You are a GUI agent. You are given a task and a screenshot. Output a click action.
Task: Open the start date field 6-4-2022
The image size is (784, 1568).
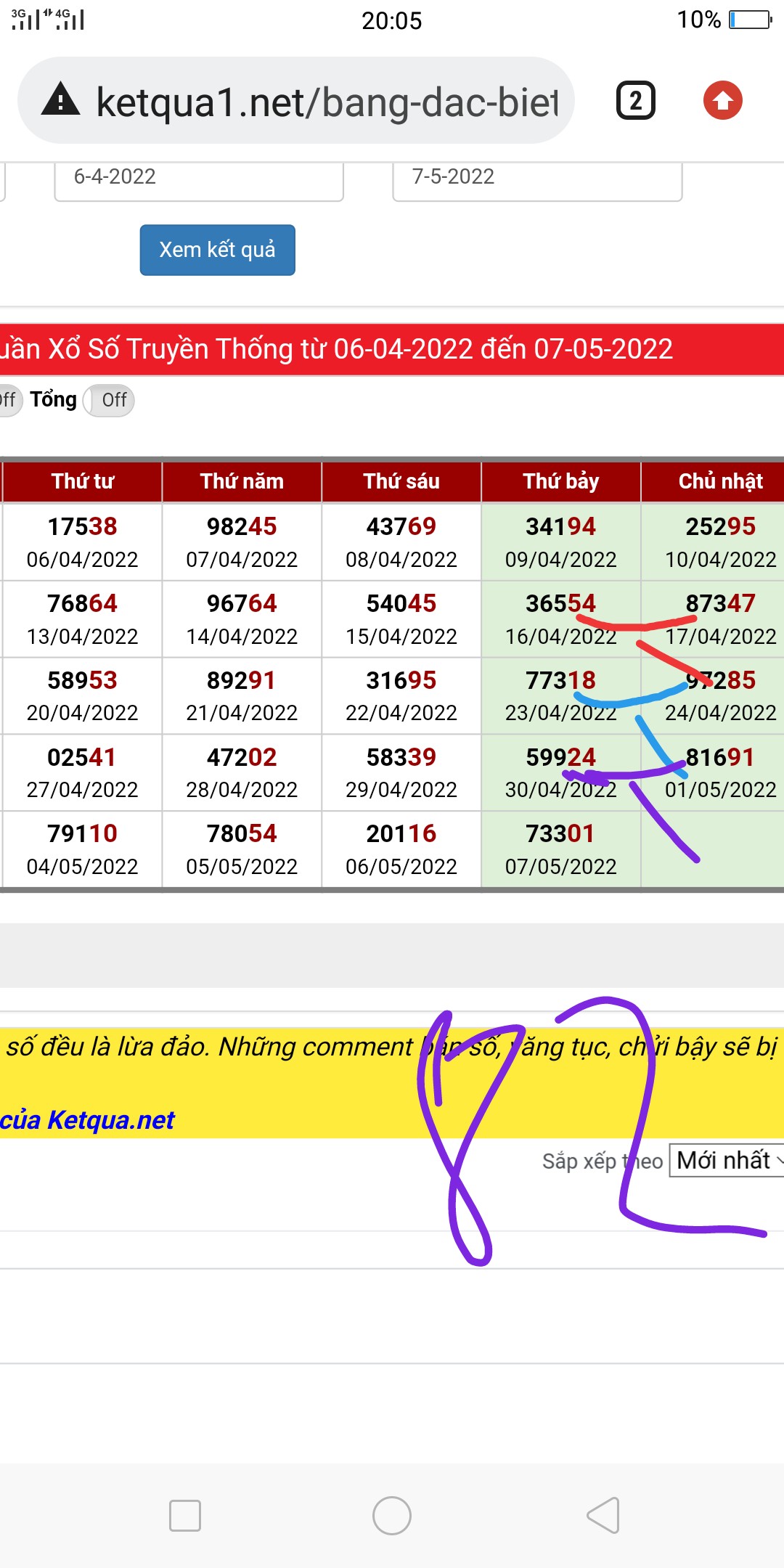(x=198, y=179)
